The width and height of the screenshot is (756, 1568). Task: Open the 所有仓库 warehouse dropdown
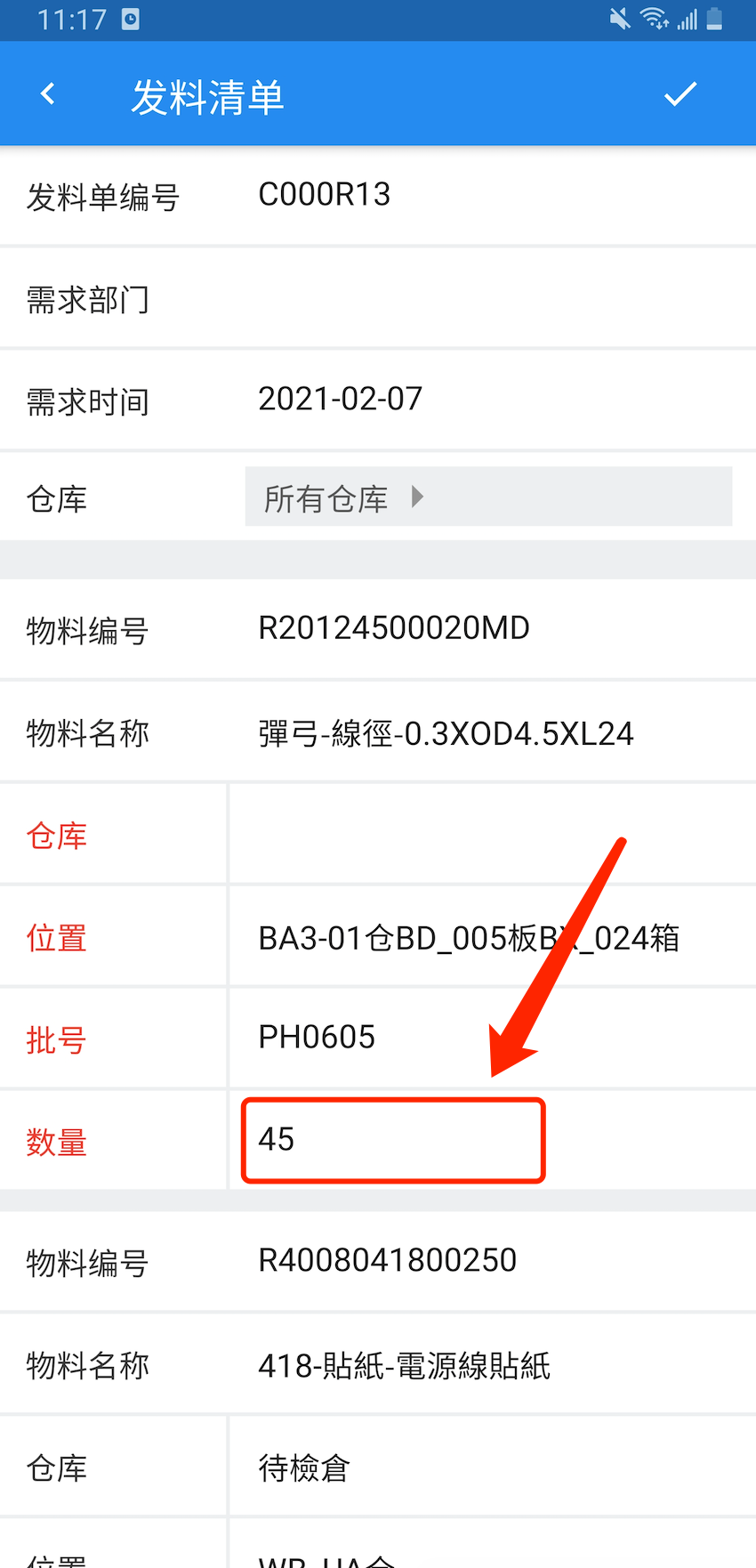tap(488, 497)
